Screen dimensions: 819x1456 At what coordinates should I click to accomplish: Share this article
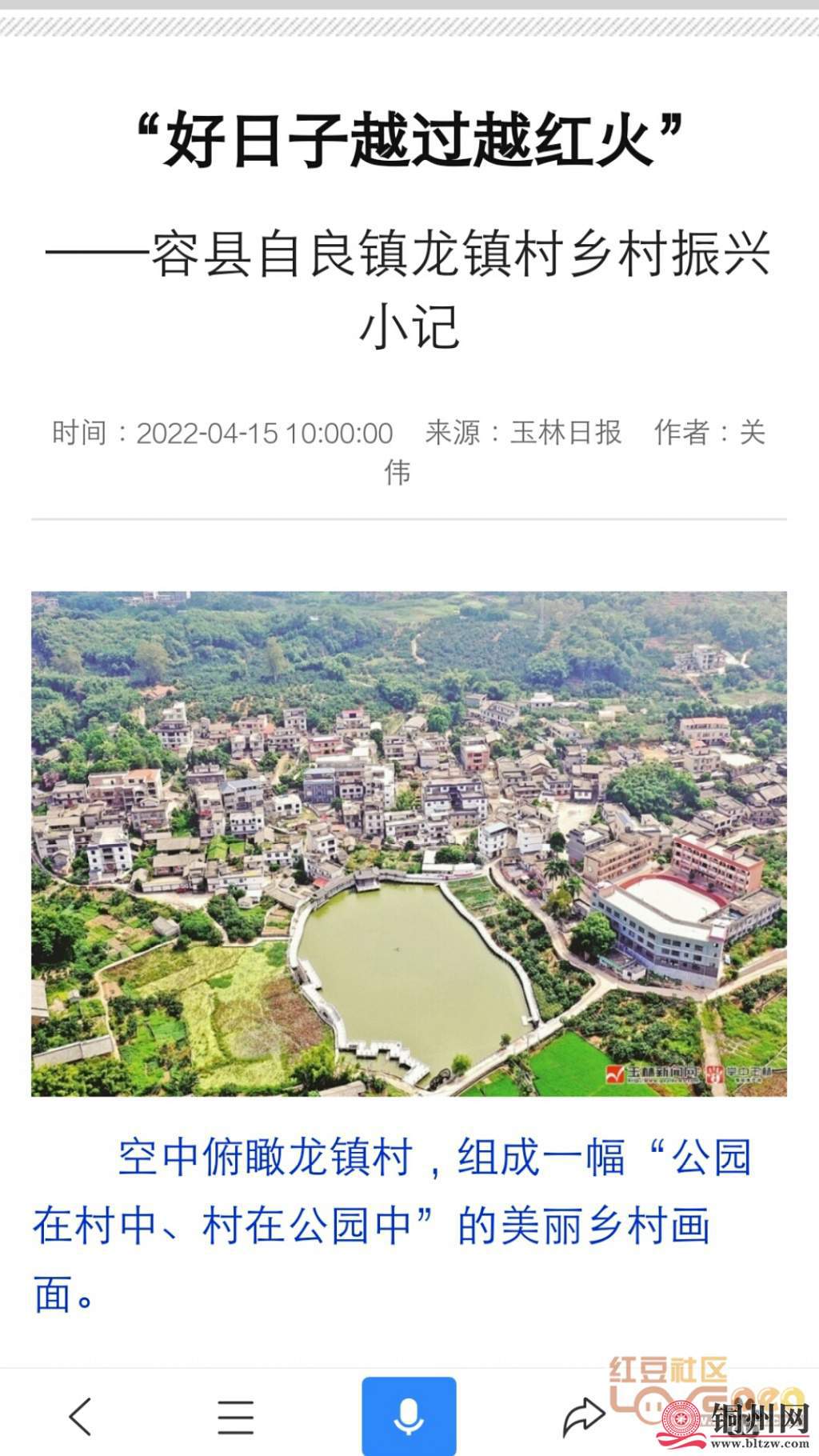[583, 1417]
